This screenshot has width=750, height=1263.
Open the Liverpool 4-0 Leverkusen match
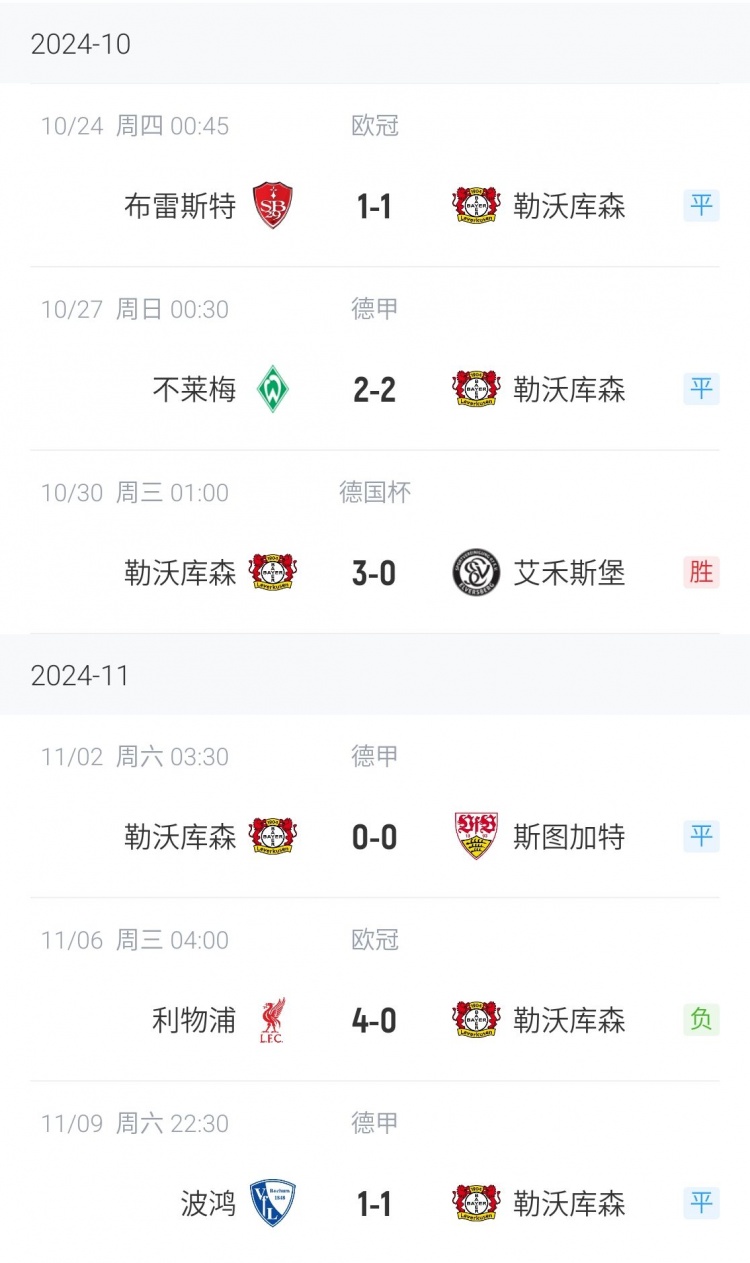point(374,1020)
